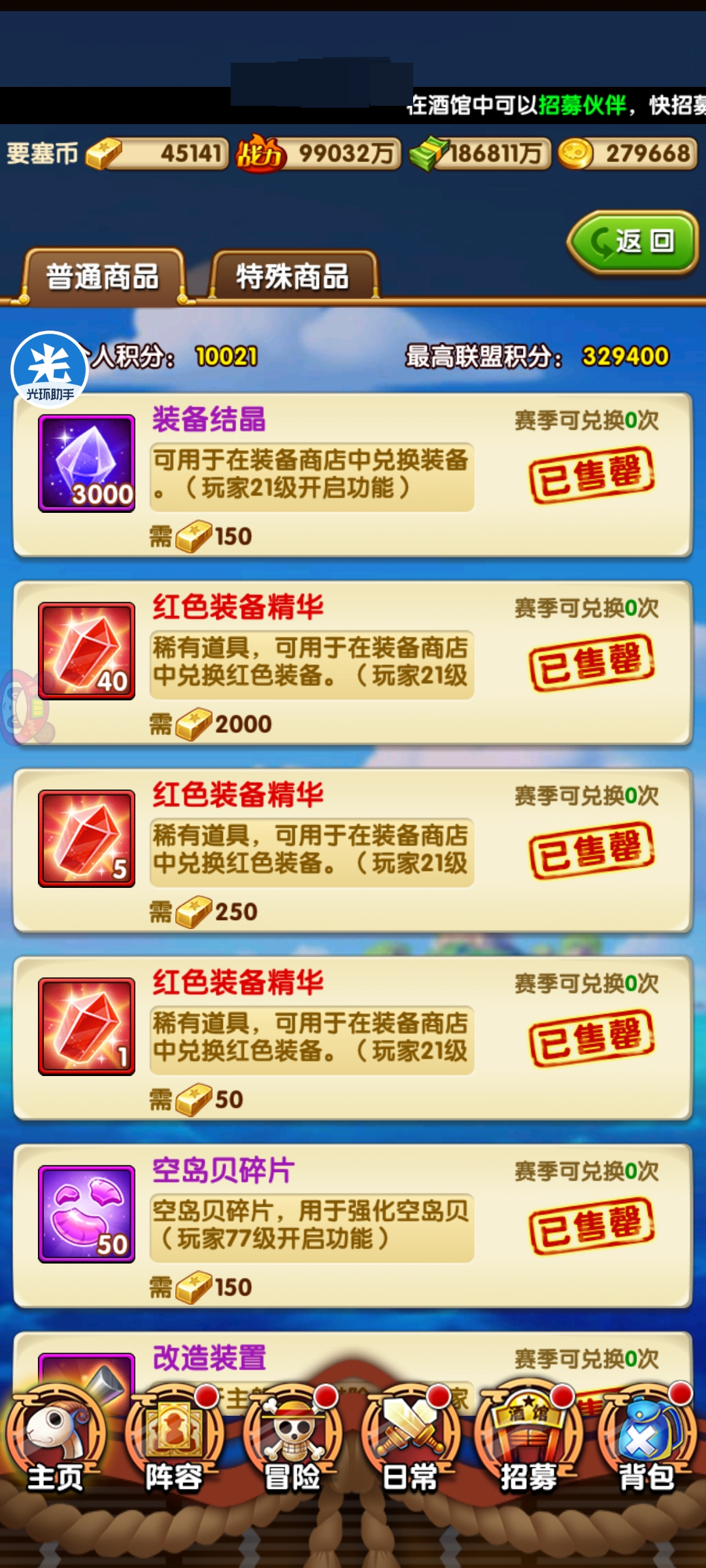Tap the 已售罄 stamp for 空岛贝碎片
706x1568 pixels.
592,1226
